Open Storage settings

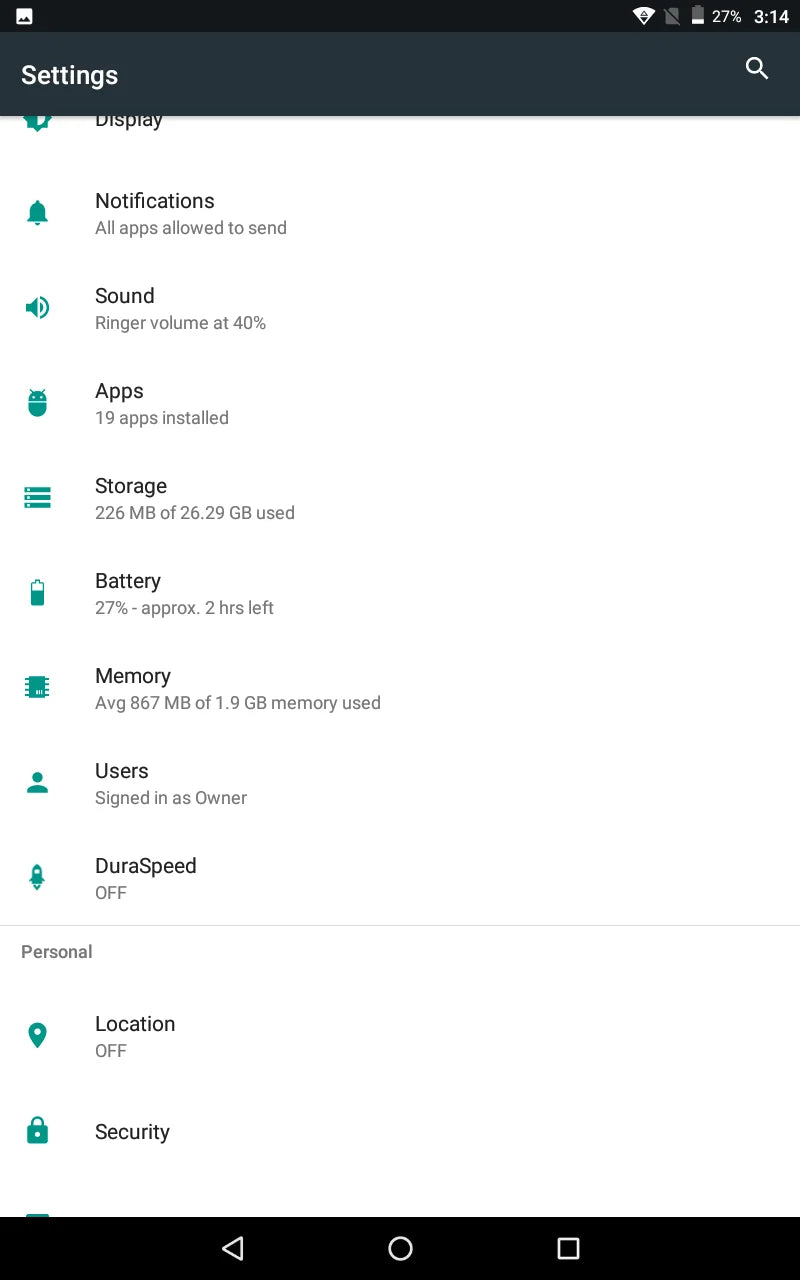(x=400, y=498)
